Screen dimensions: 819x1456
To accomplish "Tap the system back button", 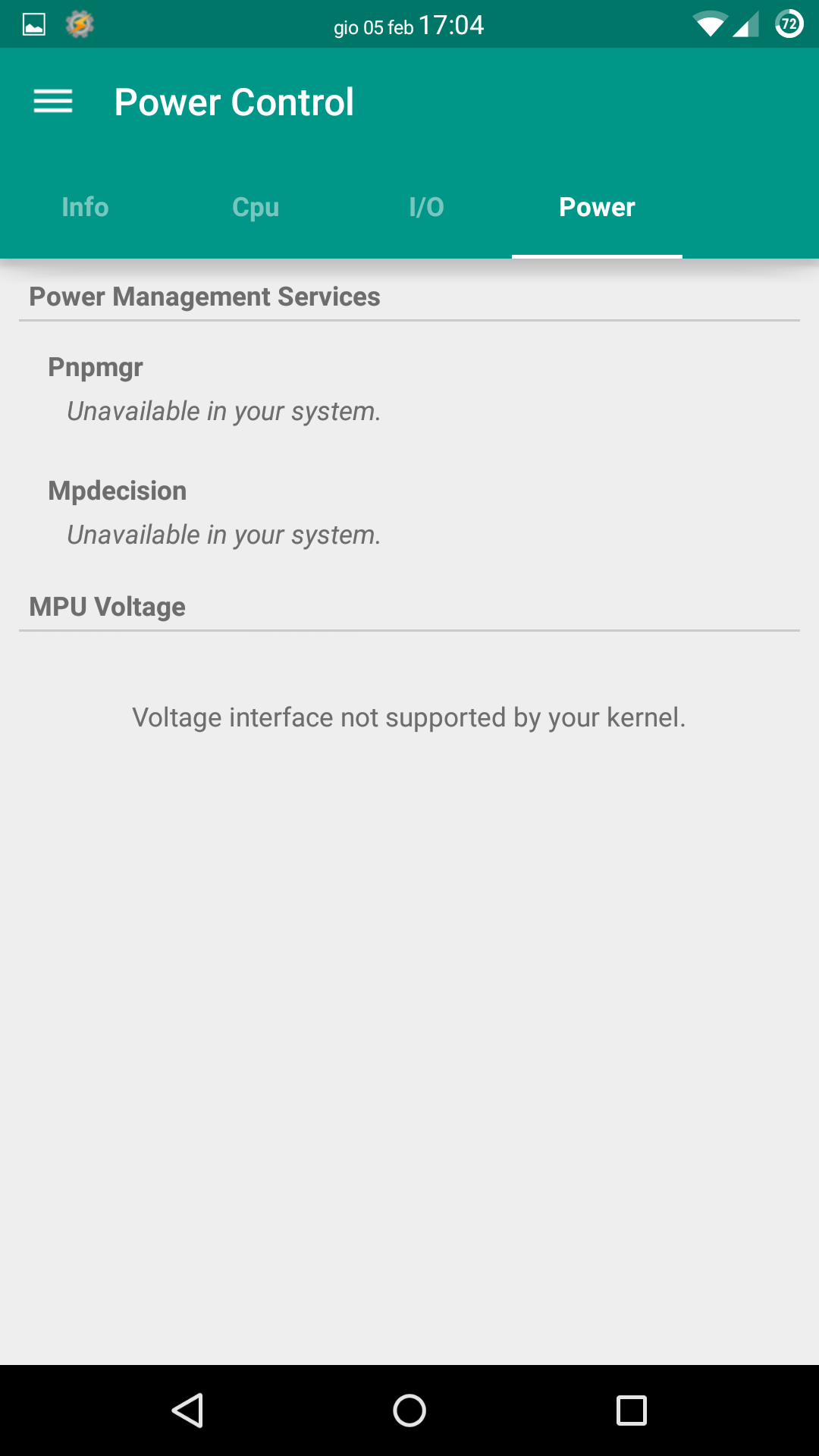I will tap(187, 1410).
